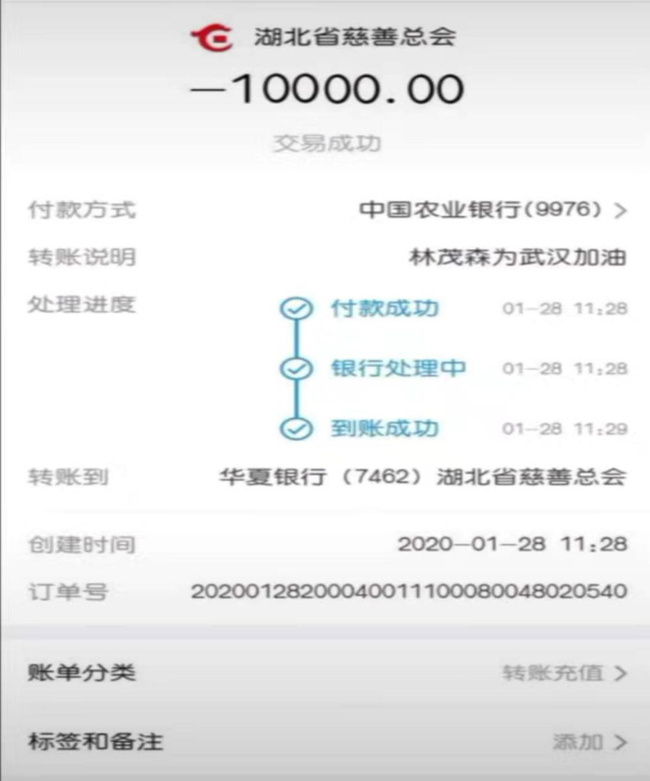Add a tag in 标签和备注
The height and width of the screenshot is (781, 650).
coord(588,742)
